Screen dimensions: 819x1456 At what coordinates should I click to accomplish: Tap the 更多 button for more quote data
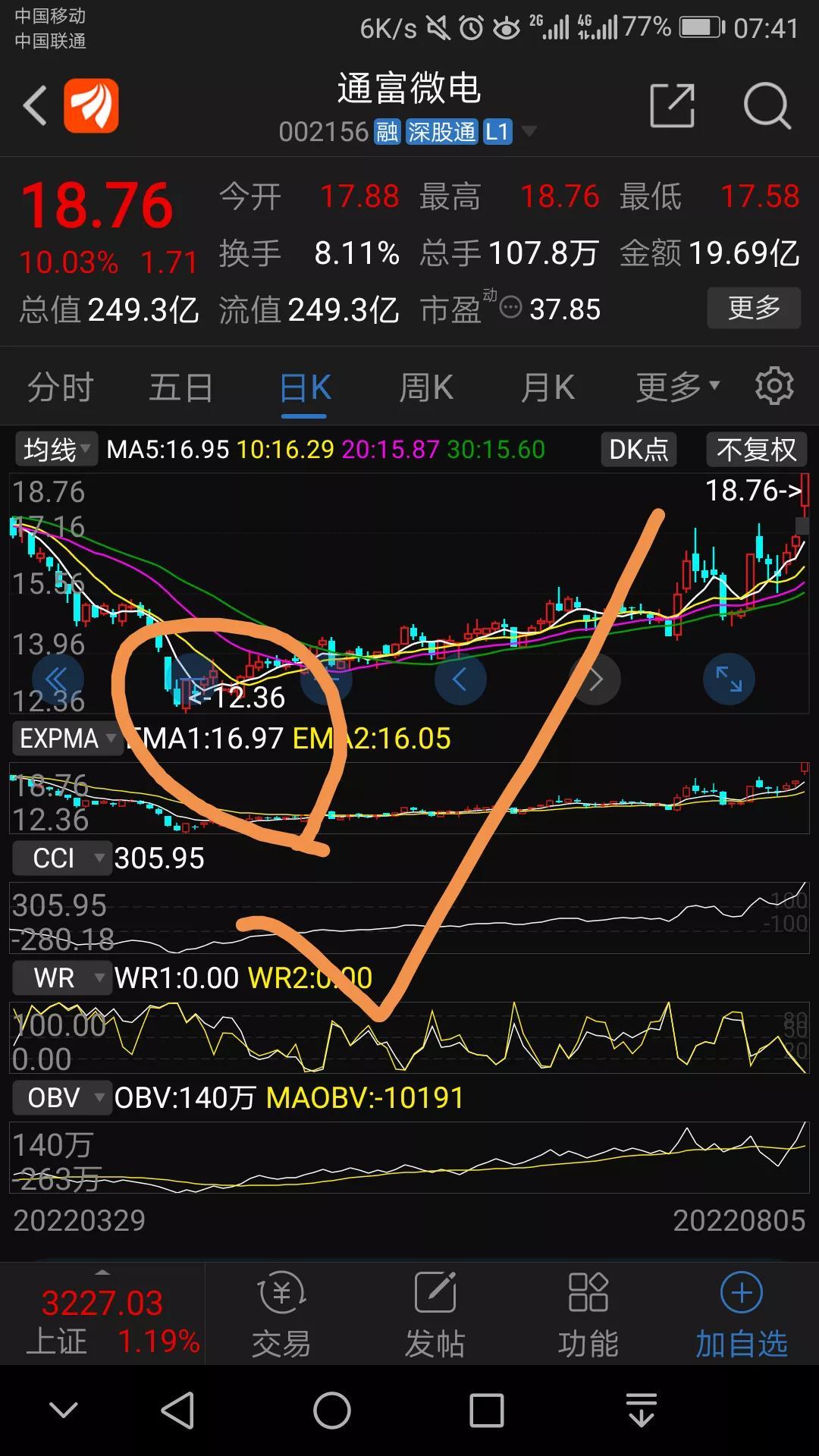click(x=754, y=308)
